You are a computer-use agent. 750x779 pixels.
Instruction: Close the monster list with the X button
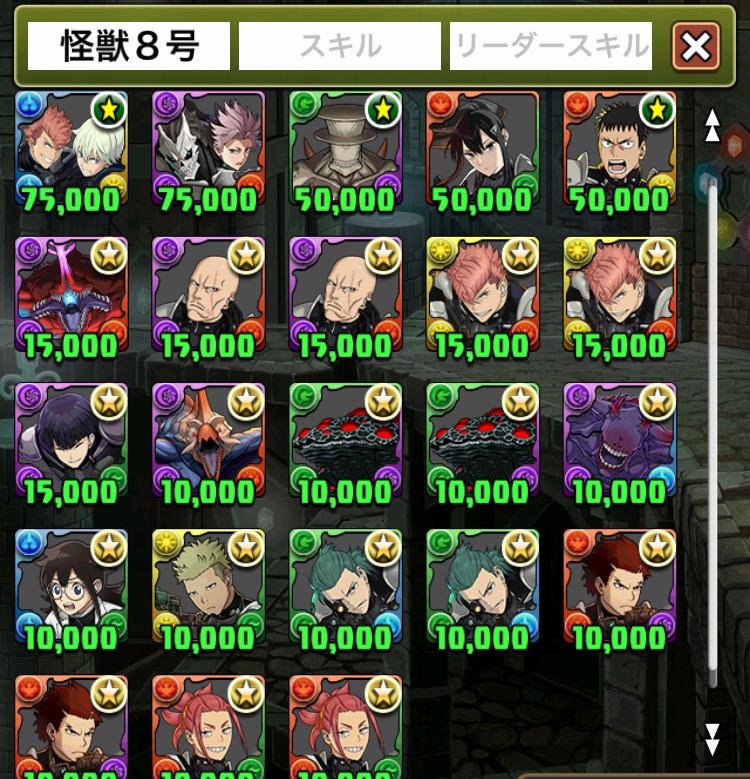click(x=696, y=46)
